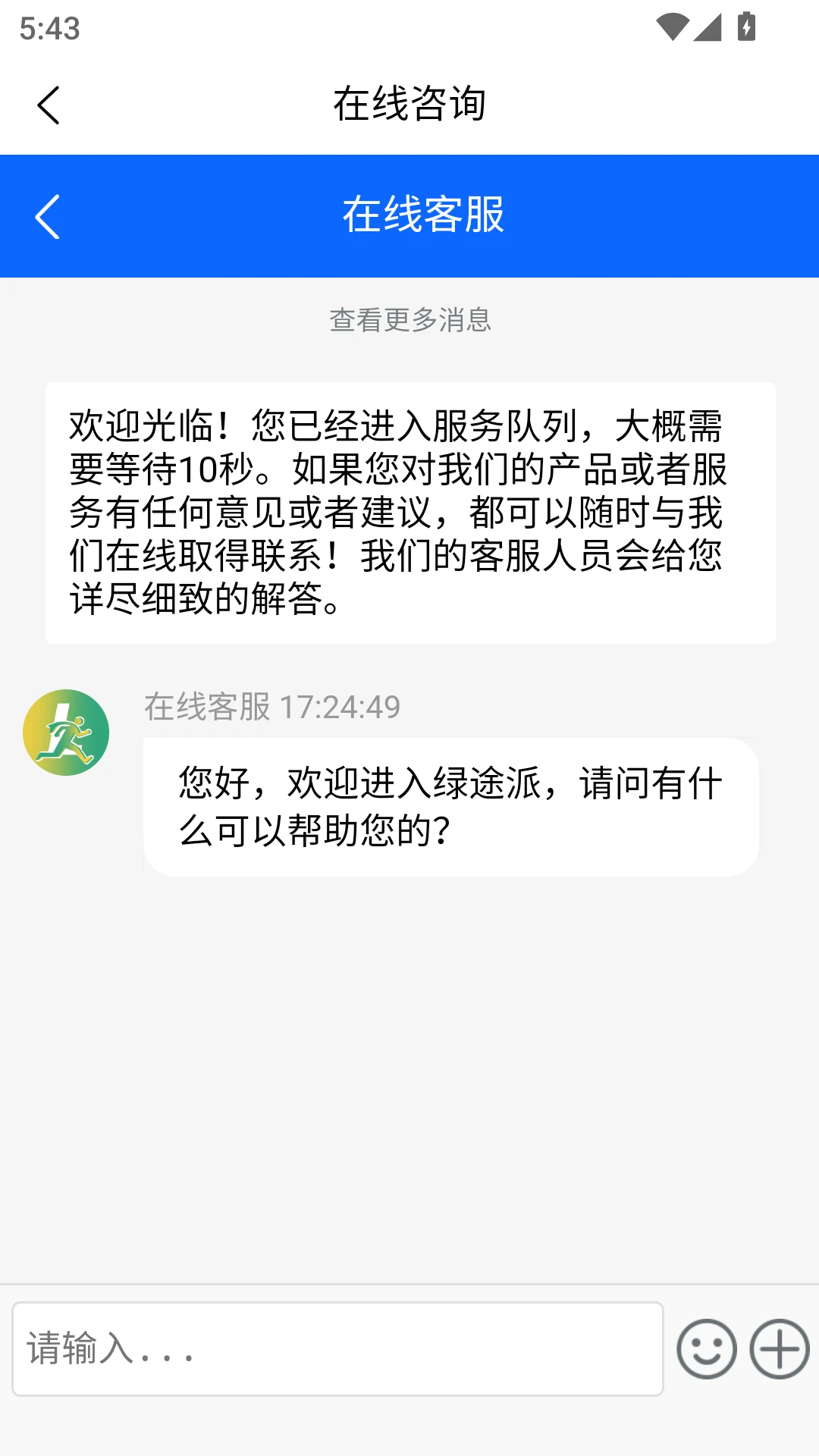Viewport: 819px width, 1456px height.
Task: Tap the black back arrow beside 在线咨询
Action: click(49, 105)
